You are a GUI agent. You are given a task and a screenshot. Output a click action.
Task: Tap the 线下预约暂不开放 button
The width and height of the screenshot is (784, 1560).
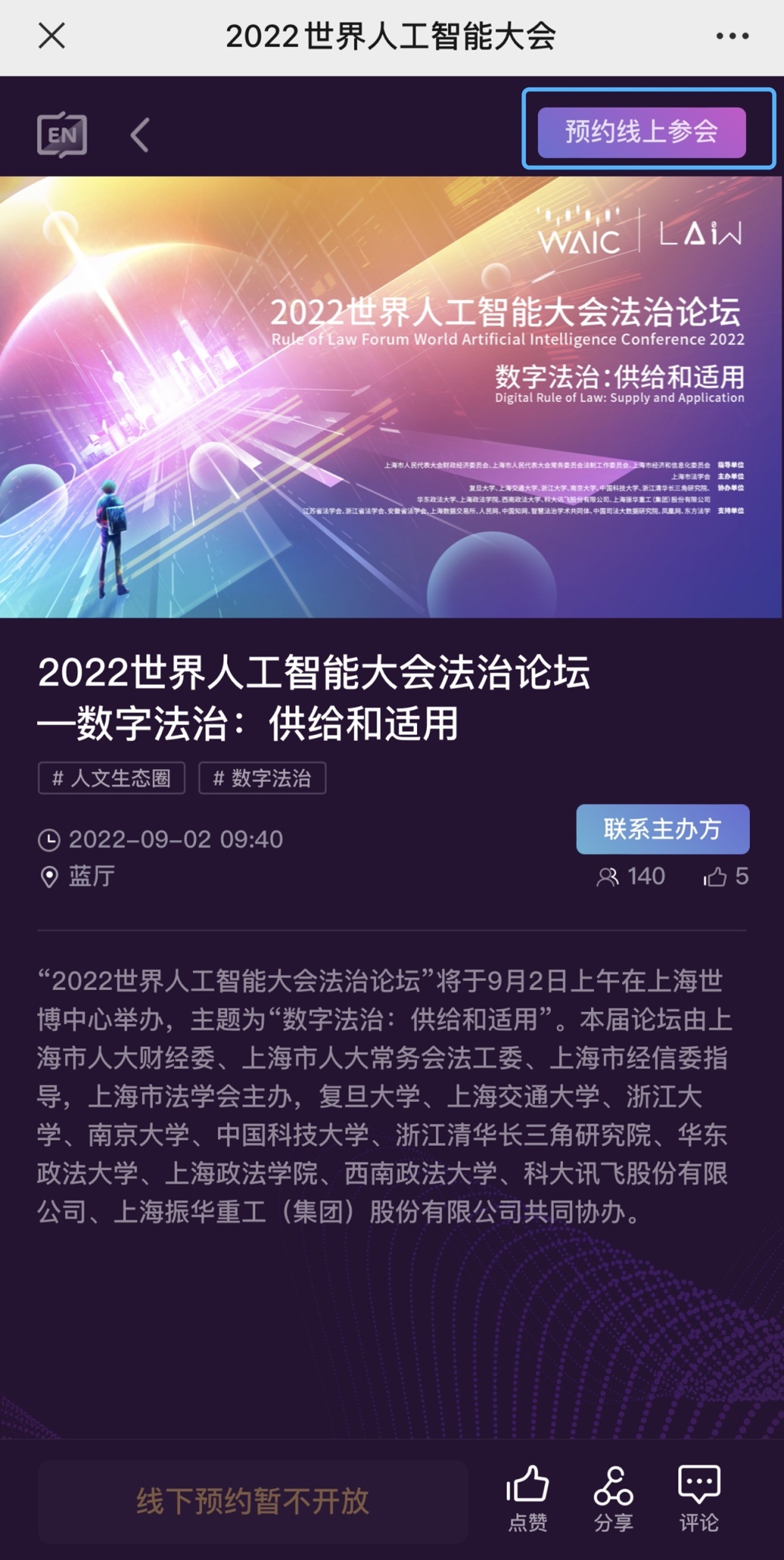(x=253, y=1501)
